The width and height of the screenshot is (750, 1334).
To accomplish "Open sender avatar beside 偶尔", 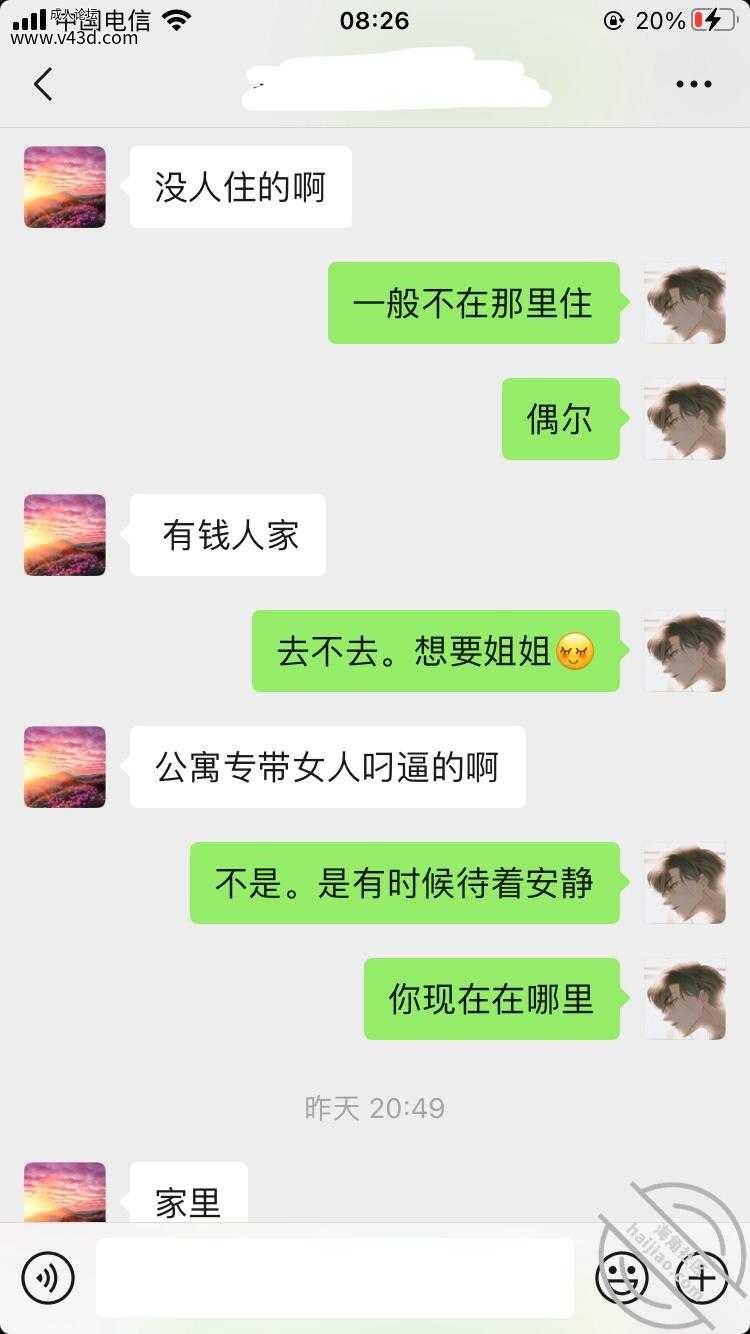I will [x=684, y=419].
